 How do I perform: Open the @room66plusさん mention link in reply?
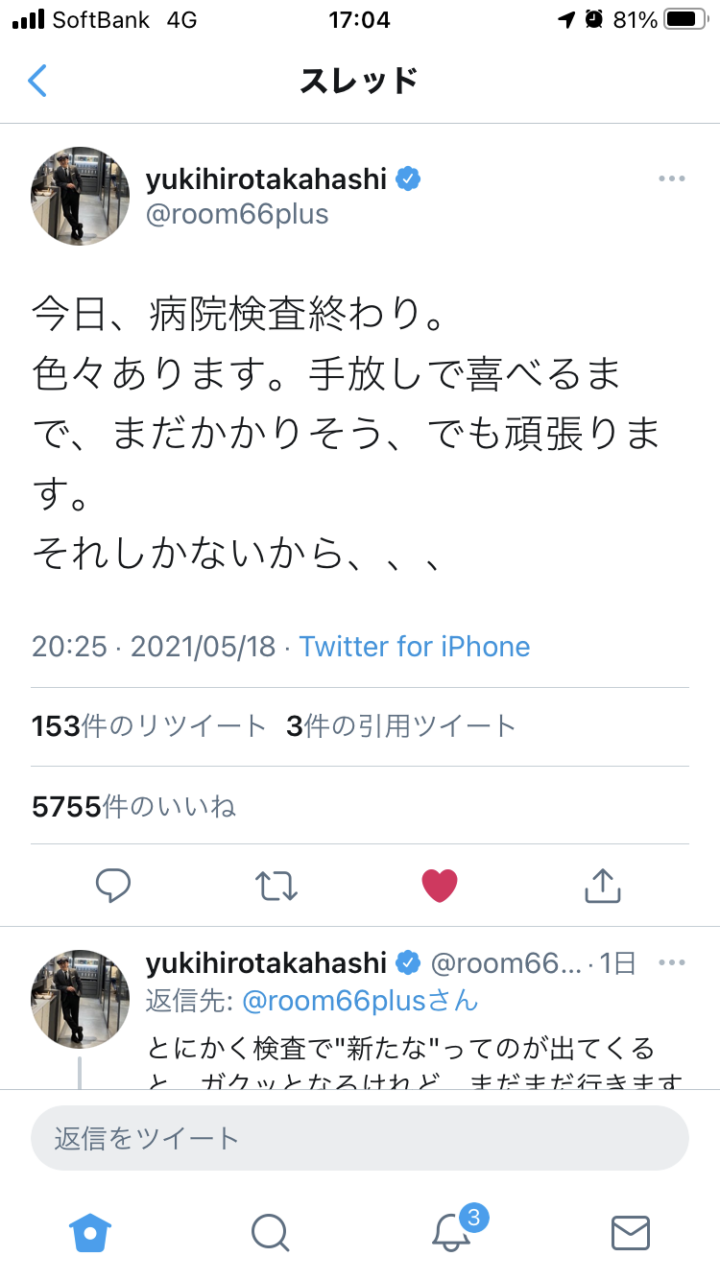[x=361, y=1000]
